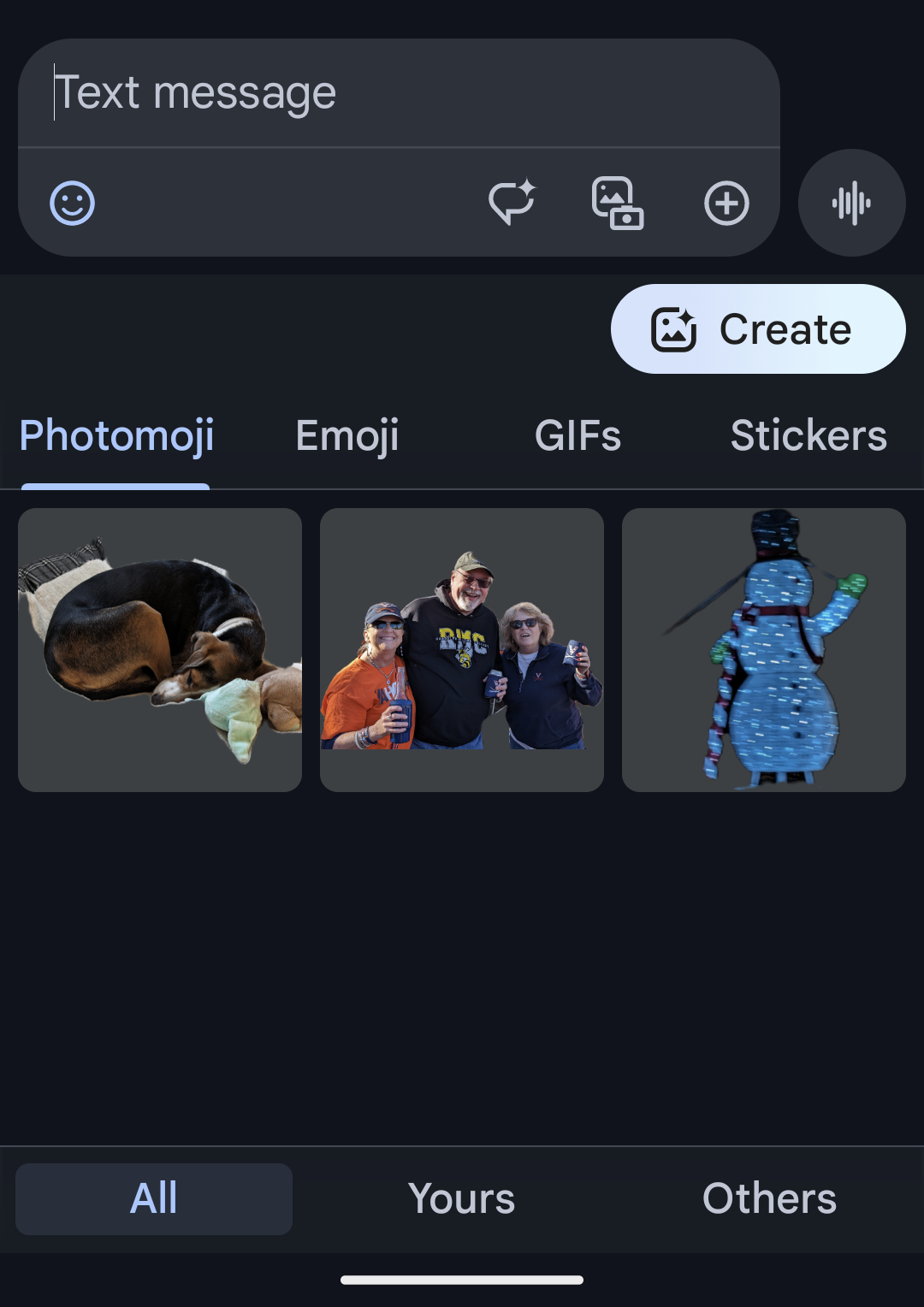Filter to Others Photomoji
Screen dimensions: 924x1307
tap(769, 1198)
